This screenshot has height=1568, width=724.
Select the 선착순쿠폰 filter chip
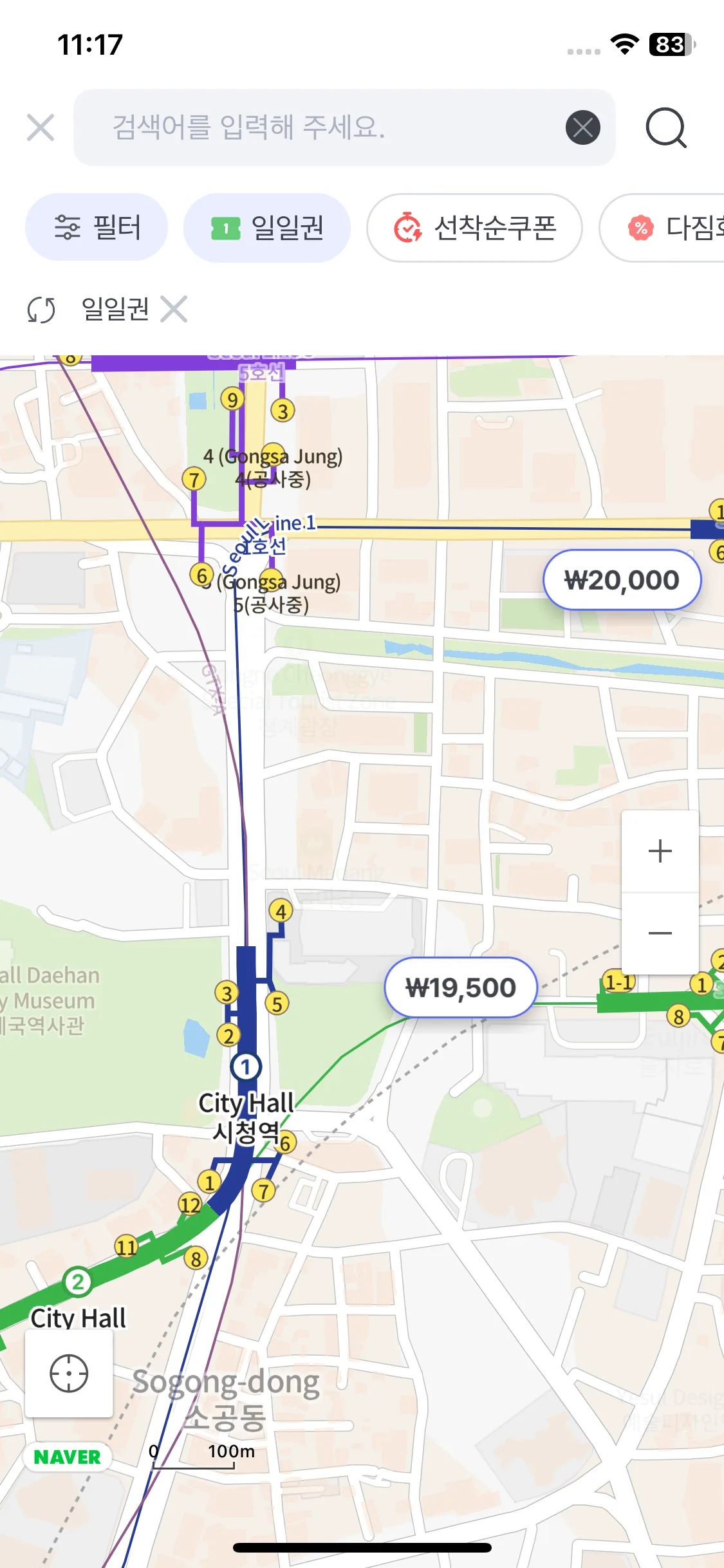[x=474, y=228]
